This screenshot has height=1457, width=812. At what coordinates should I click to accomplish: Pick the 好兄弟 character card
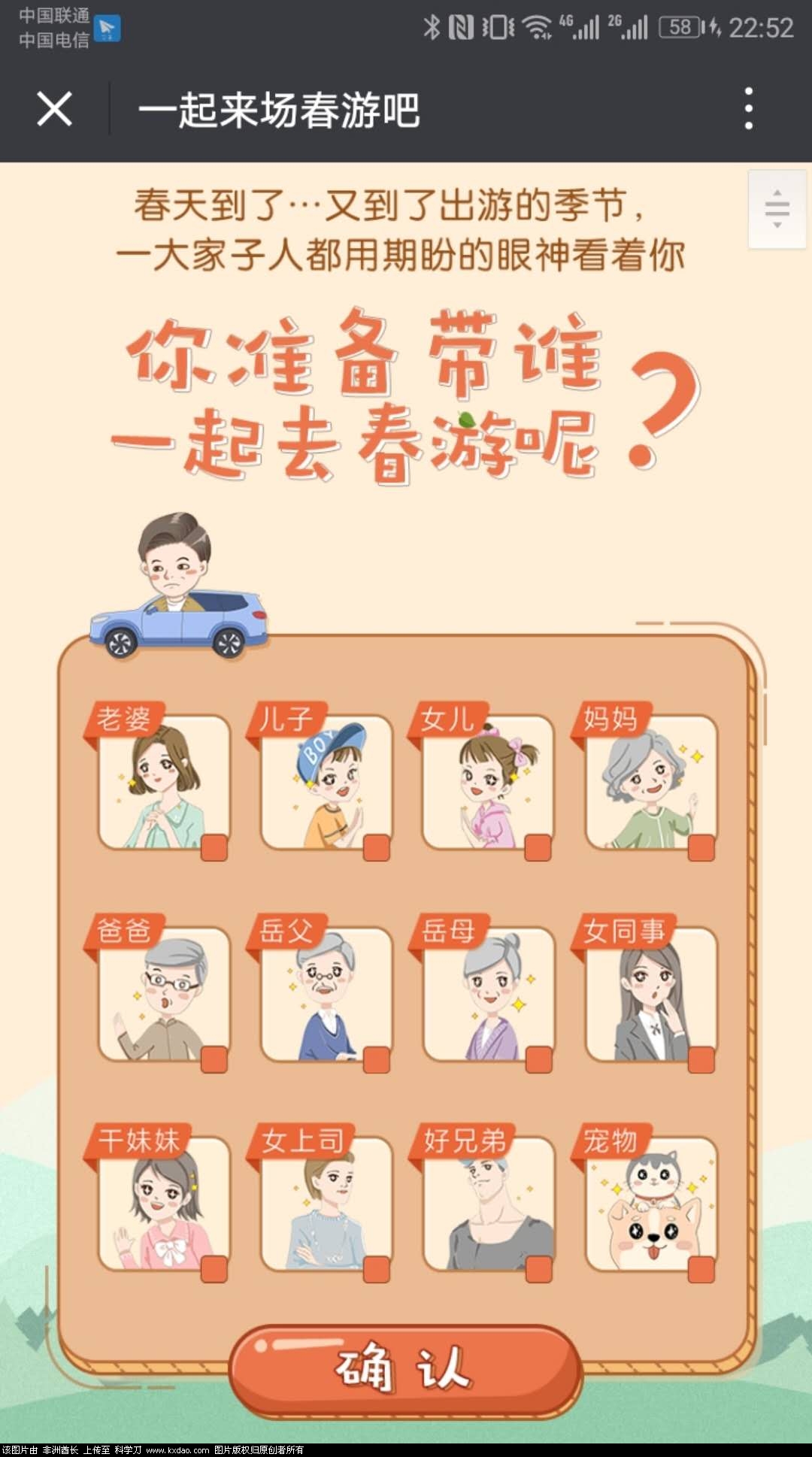[488, 1204]
